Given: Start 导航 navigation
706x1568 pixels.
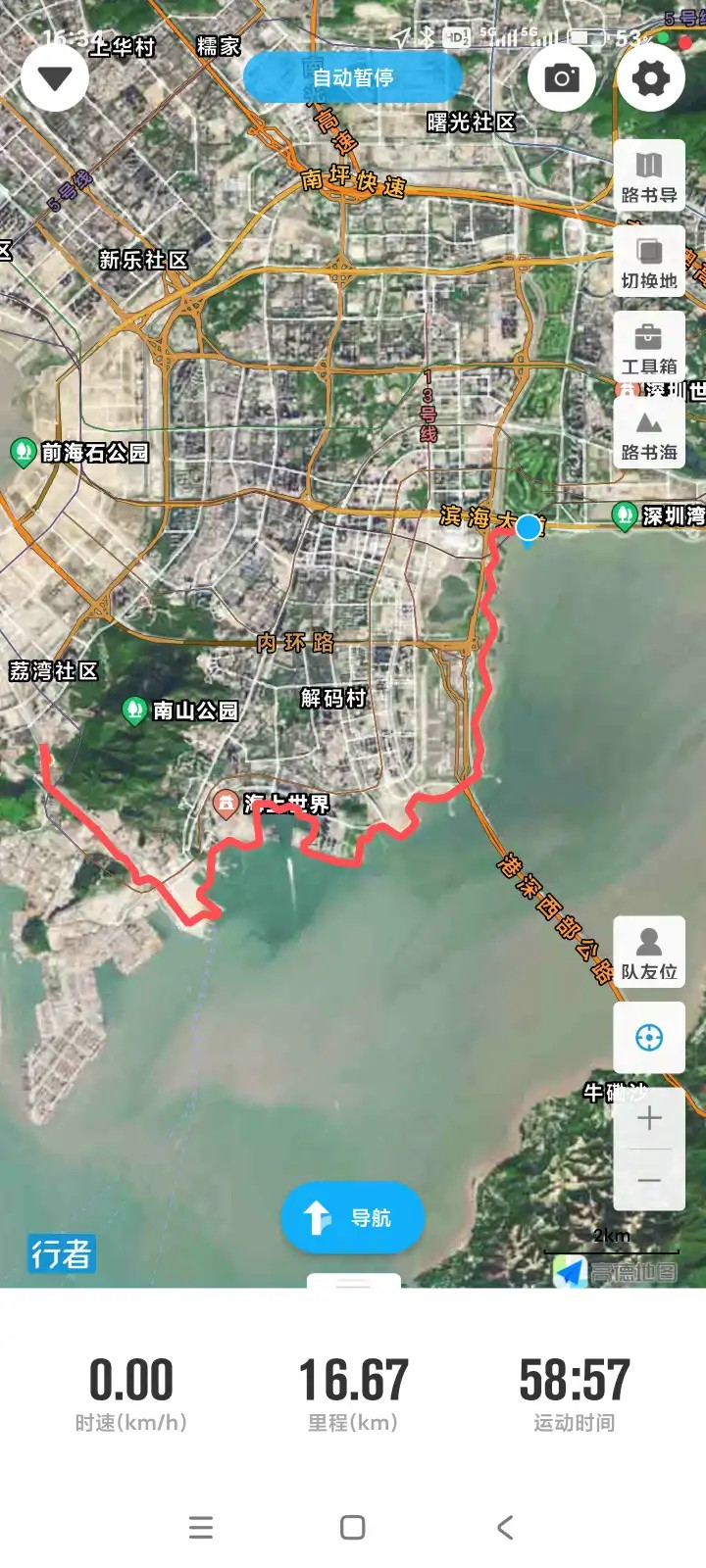Looking at the screenshot, I should [353, 1217].
